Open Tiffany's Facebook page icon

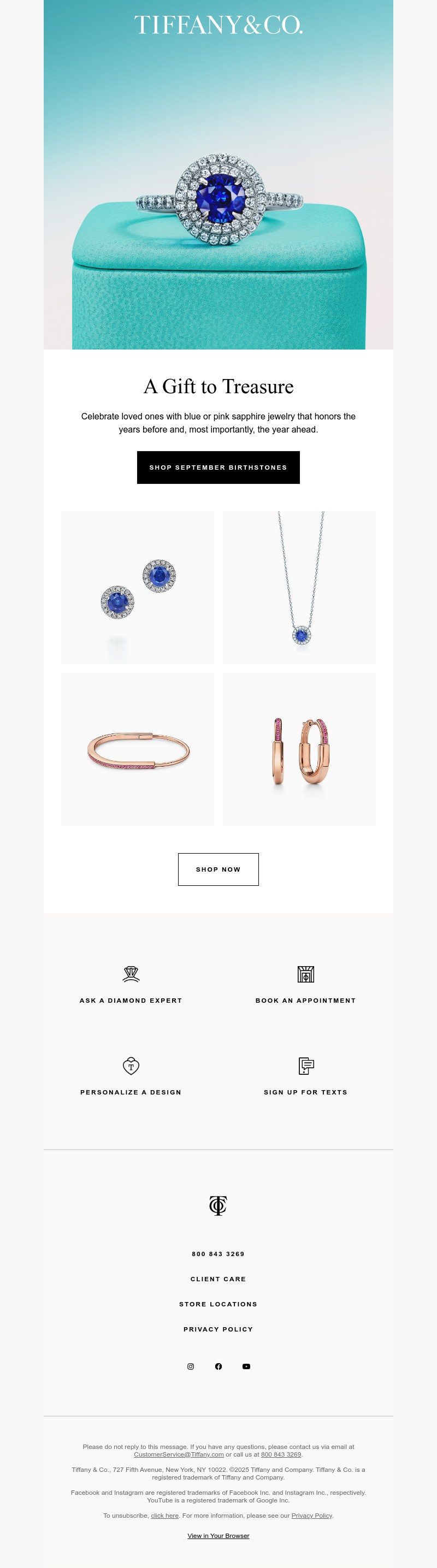coord(218,1366)
